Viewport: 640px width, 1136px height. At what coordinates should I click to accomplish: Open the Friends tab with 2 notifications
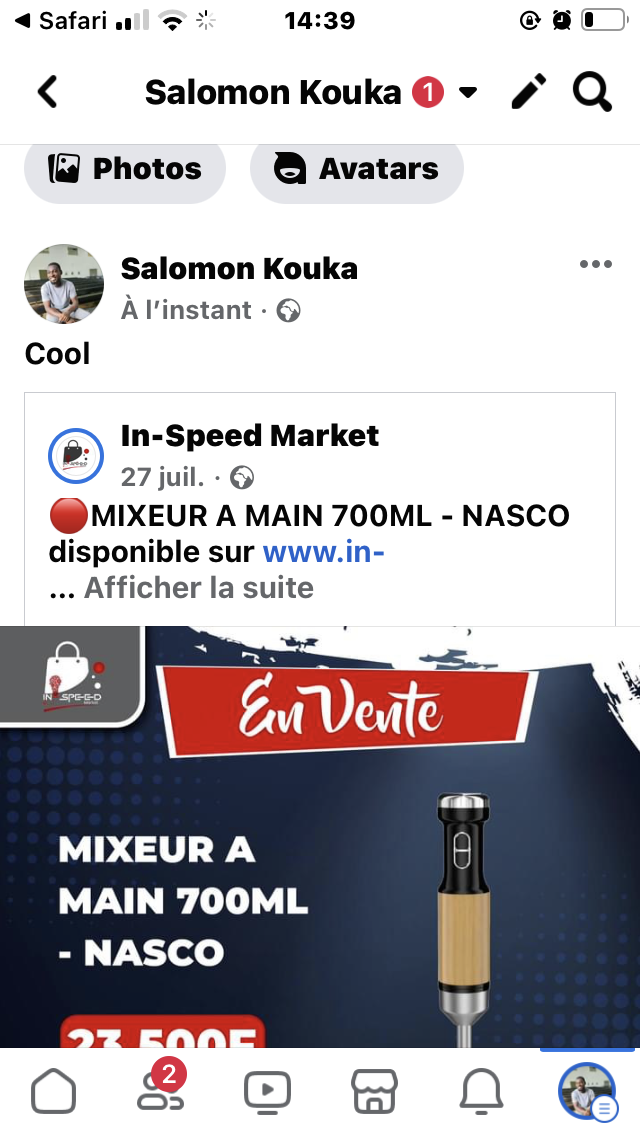pos(160,1092)
